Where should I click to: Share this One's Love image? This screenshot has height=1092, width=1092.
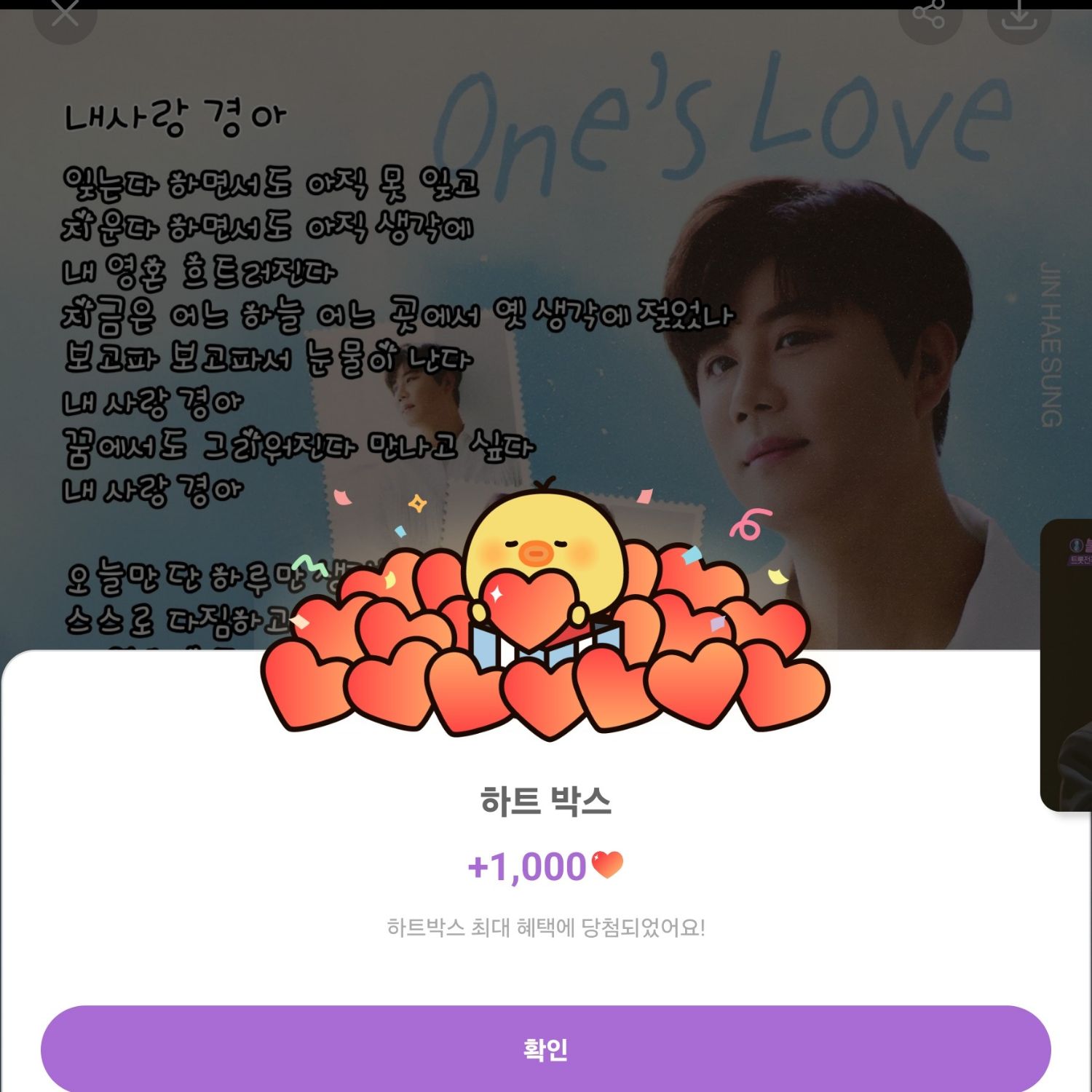click(x=929, y=15)
